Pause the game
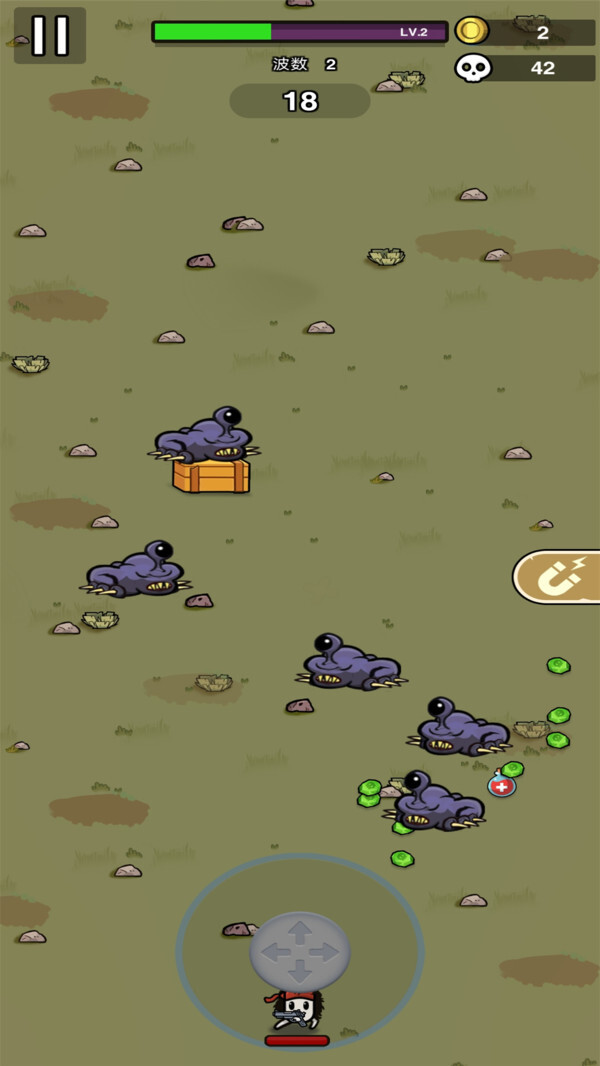600x1066 pixels. pos(49,35)
